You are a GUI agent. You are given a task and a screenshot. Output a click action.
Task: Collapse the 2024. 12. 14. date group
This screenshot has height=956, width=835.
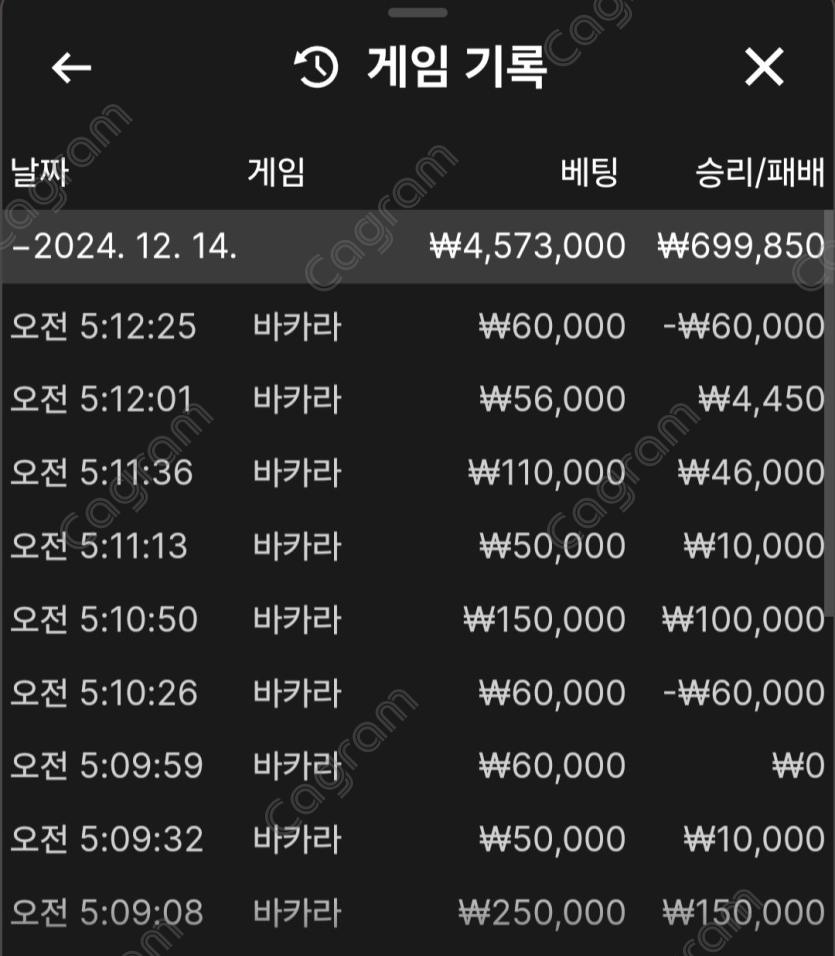coord(125,246)
